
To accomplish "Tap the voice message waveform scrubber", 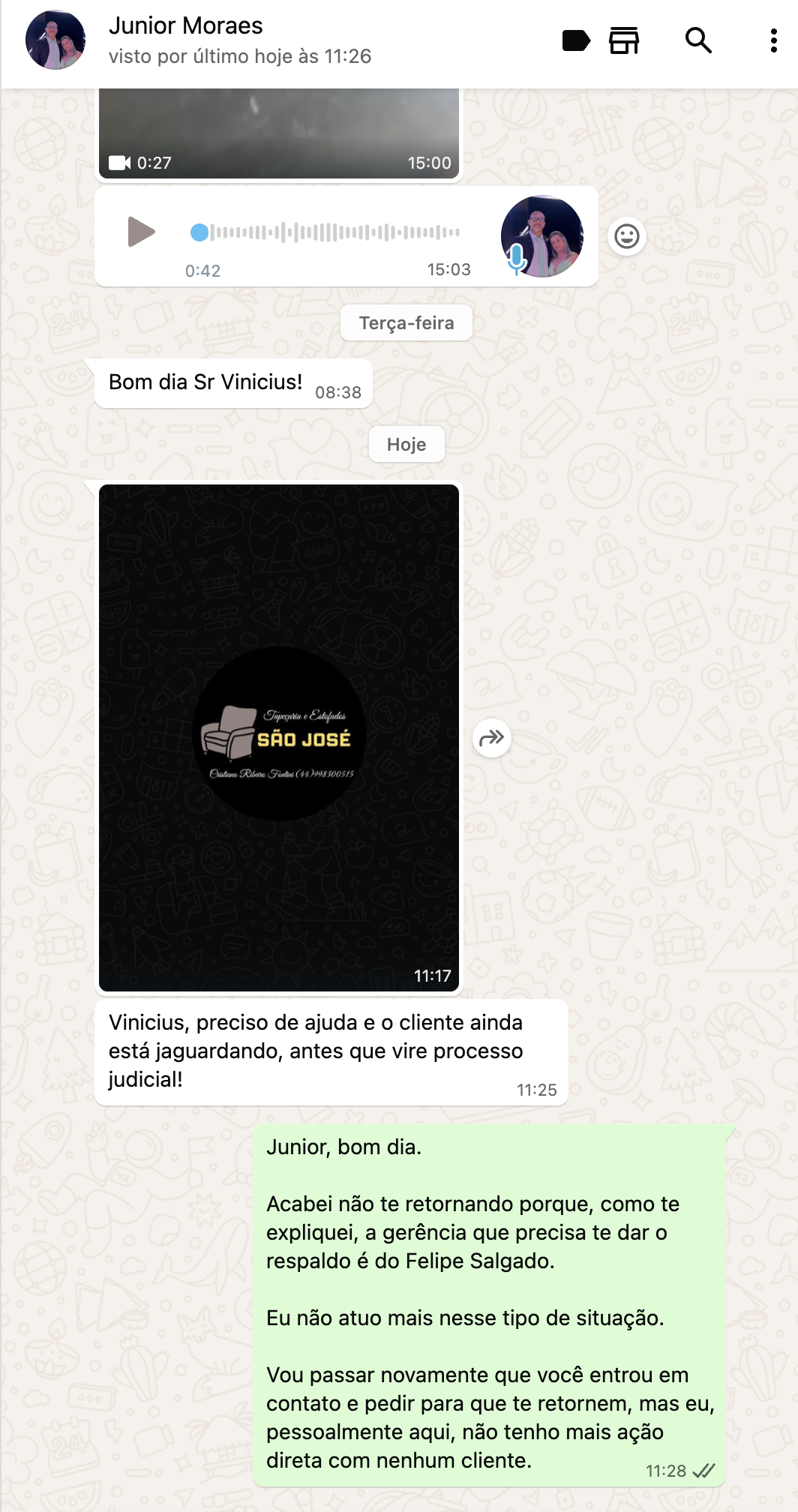I will coord(330,232).
